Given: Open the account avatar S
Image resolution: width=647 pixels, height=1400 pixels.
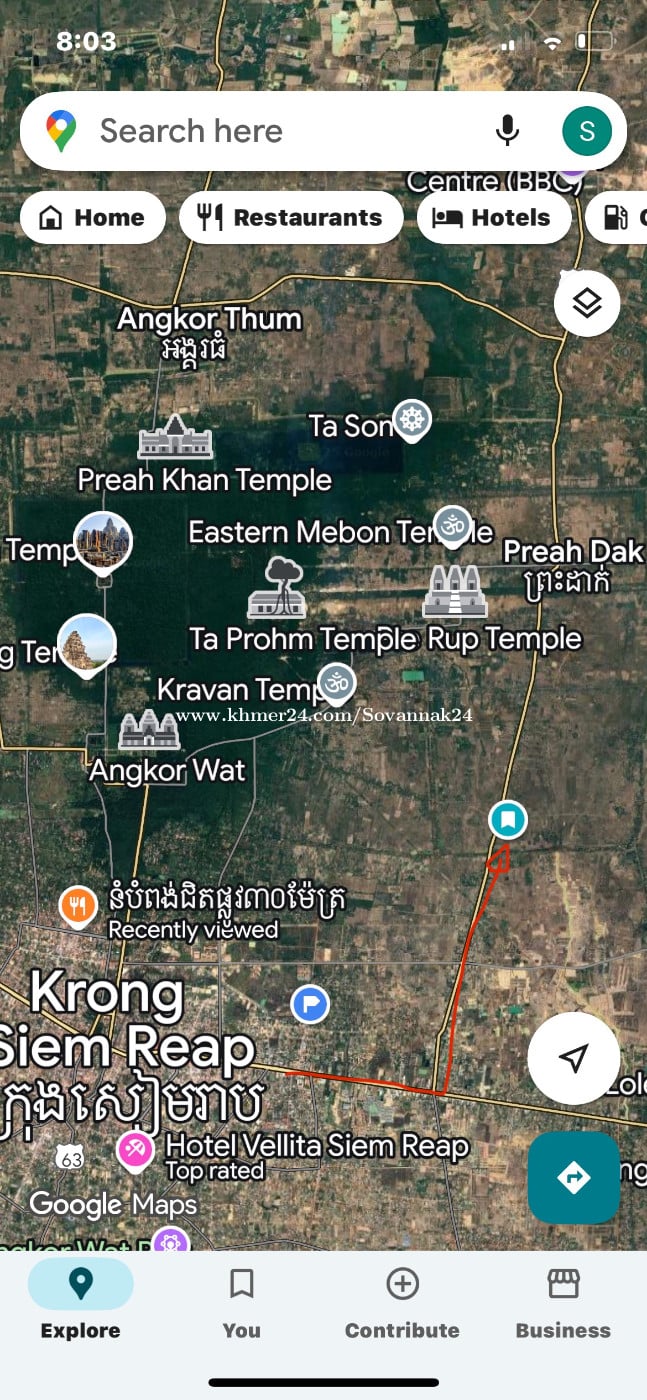Looking at the screenshot, I should 587,131.
